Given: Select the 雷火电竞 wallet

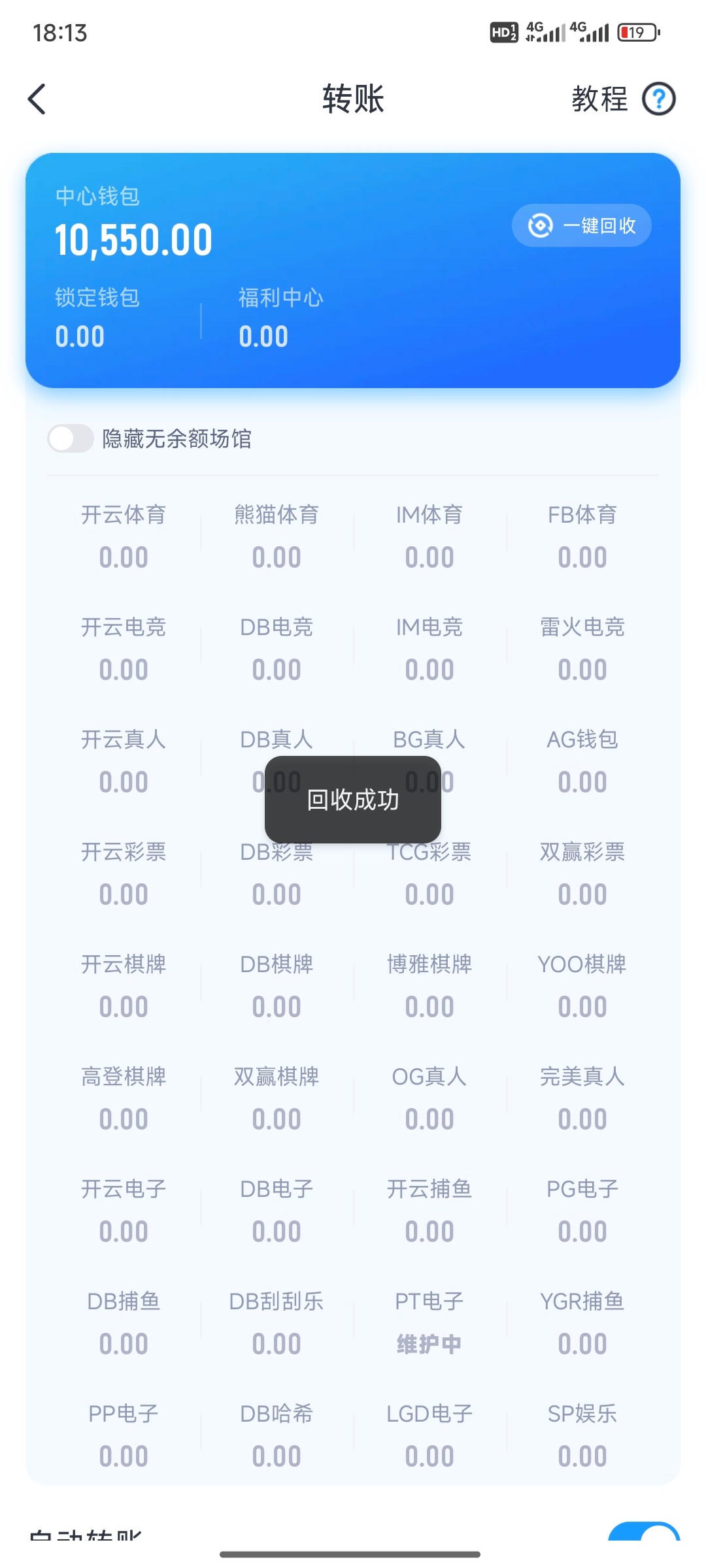Looking at the screenshot, I should click(x=582, y=648).
